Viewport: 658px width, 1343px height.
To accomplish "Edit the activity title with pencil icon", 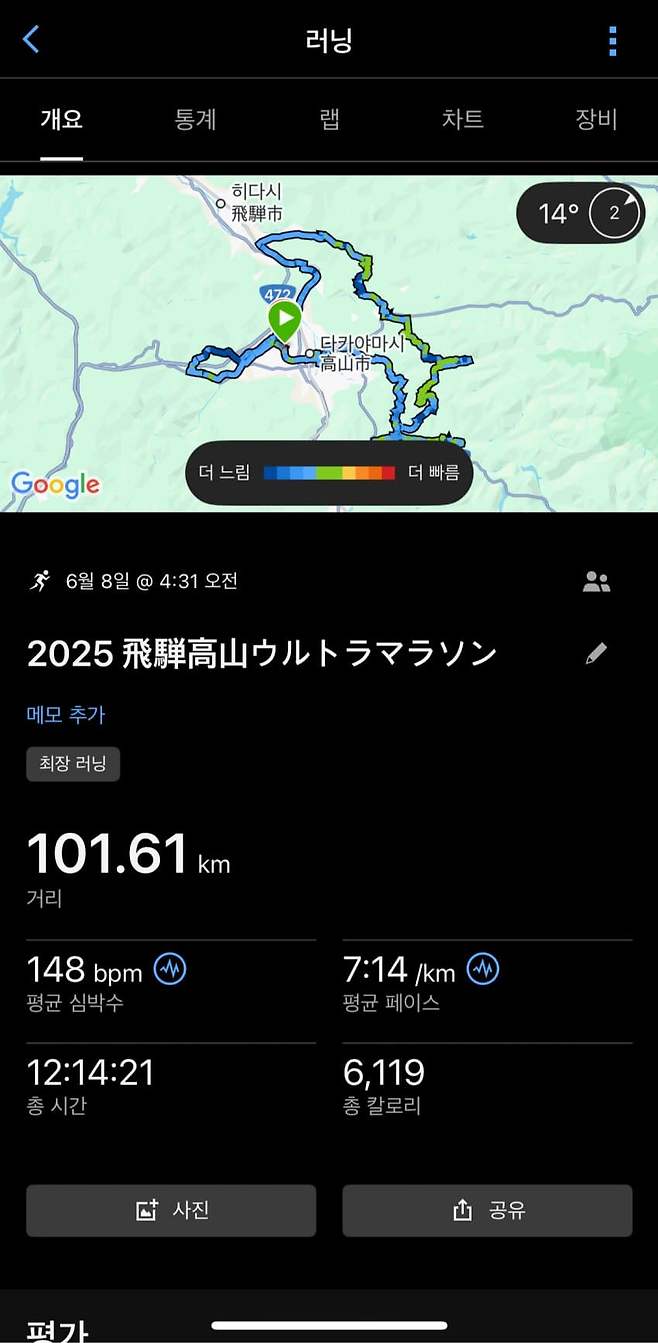I will 596,654.
